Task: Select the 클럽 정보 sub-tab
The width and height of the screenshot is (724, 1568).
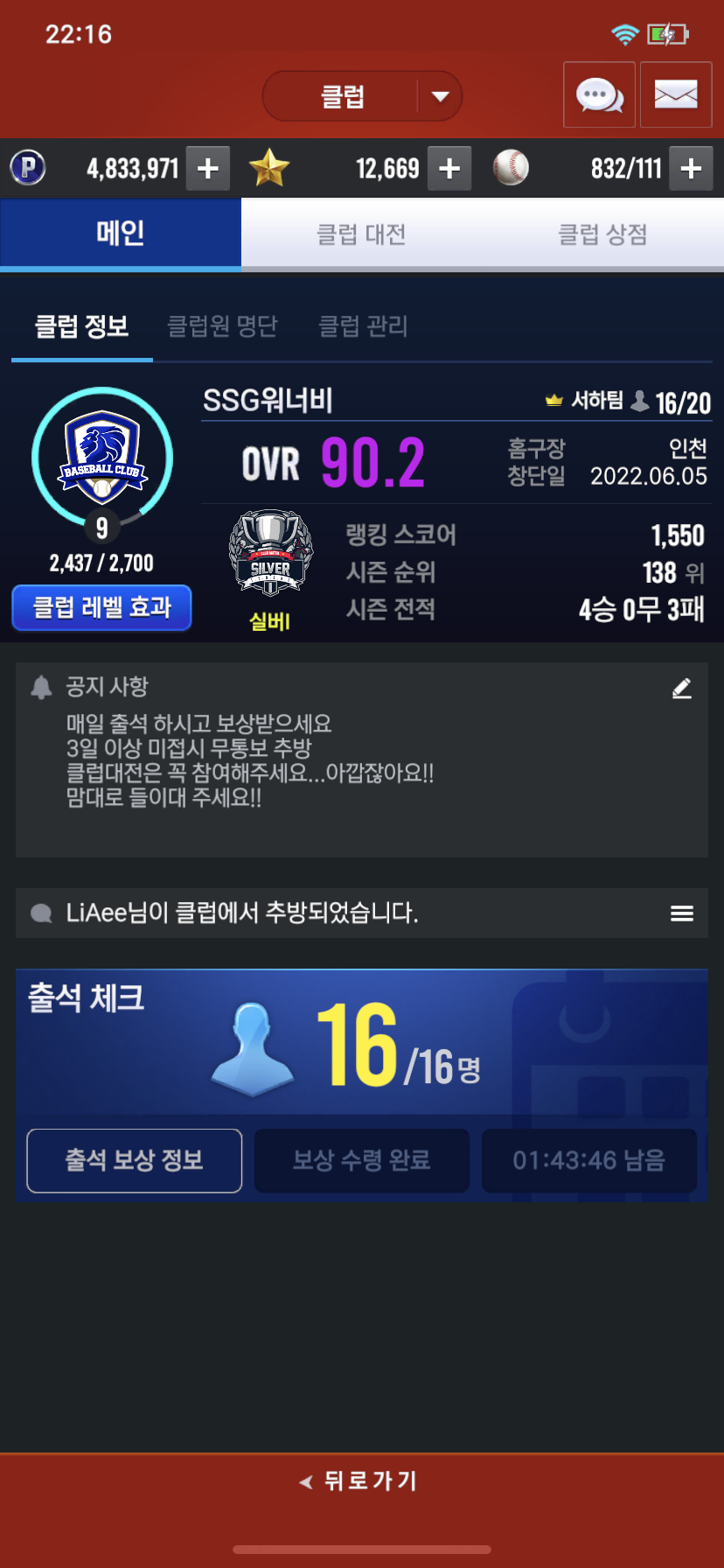Action: pyautogui.click(x=82, y=326)
